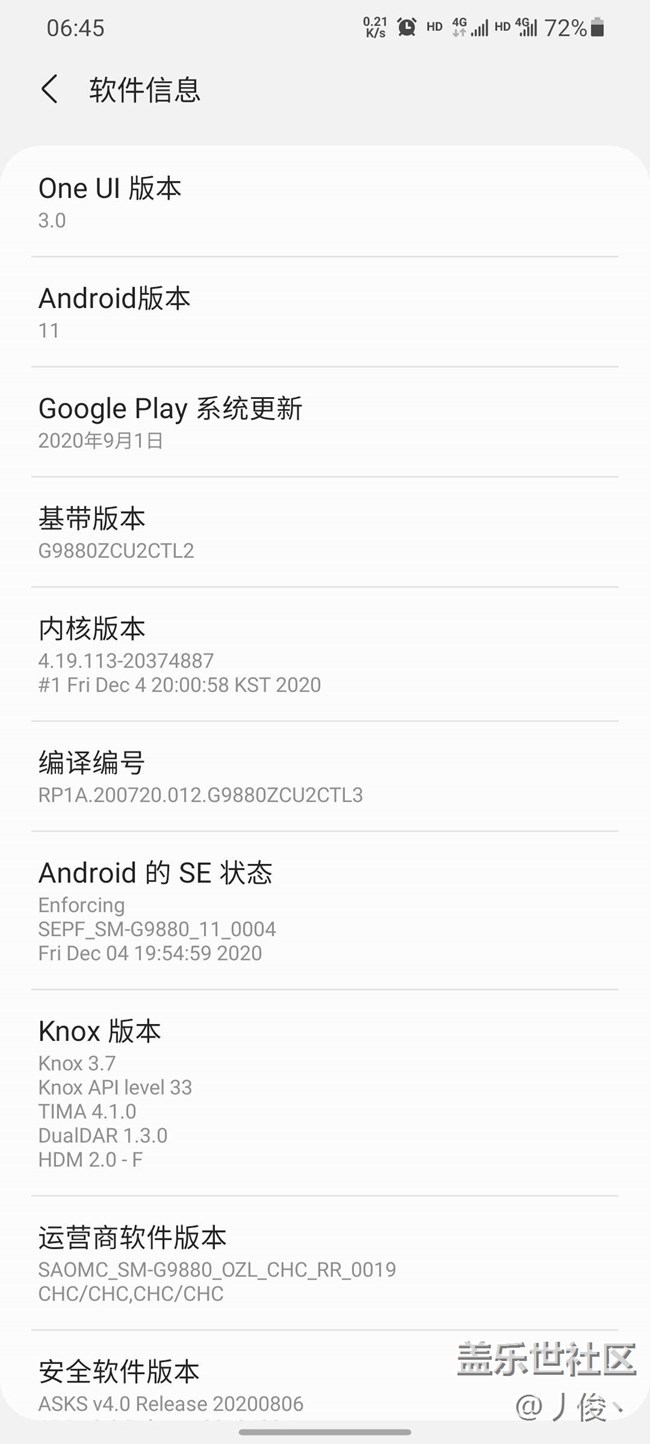Open Google Play 系统更新
The image size is (650, 1444).
point(324,422)
